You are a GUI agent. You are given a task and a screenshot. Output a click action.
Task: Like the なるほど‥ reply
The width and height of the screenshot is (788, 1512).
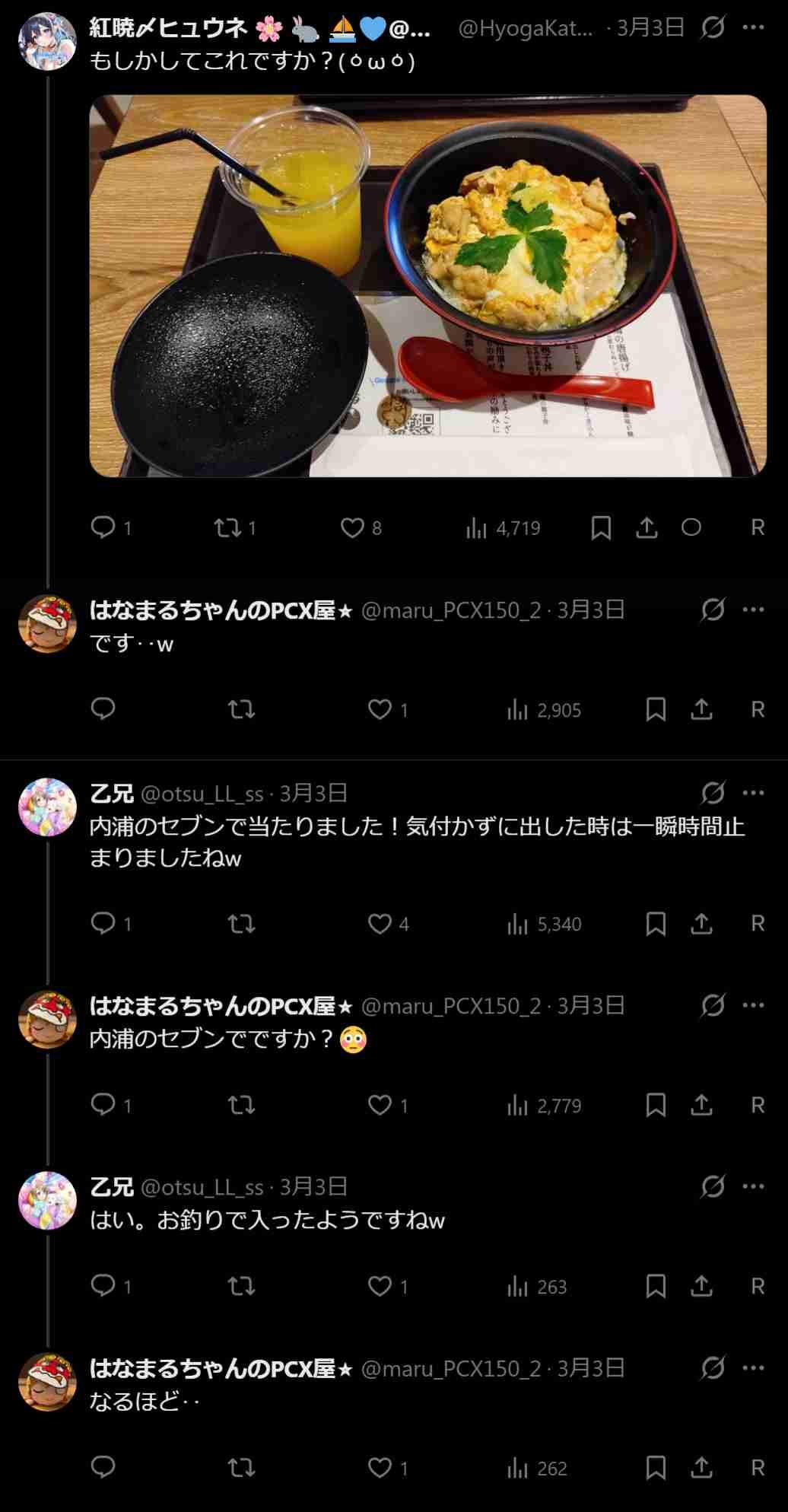click(x=380, y=1467)
